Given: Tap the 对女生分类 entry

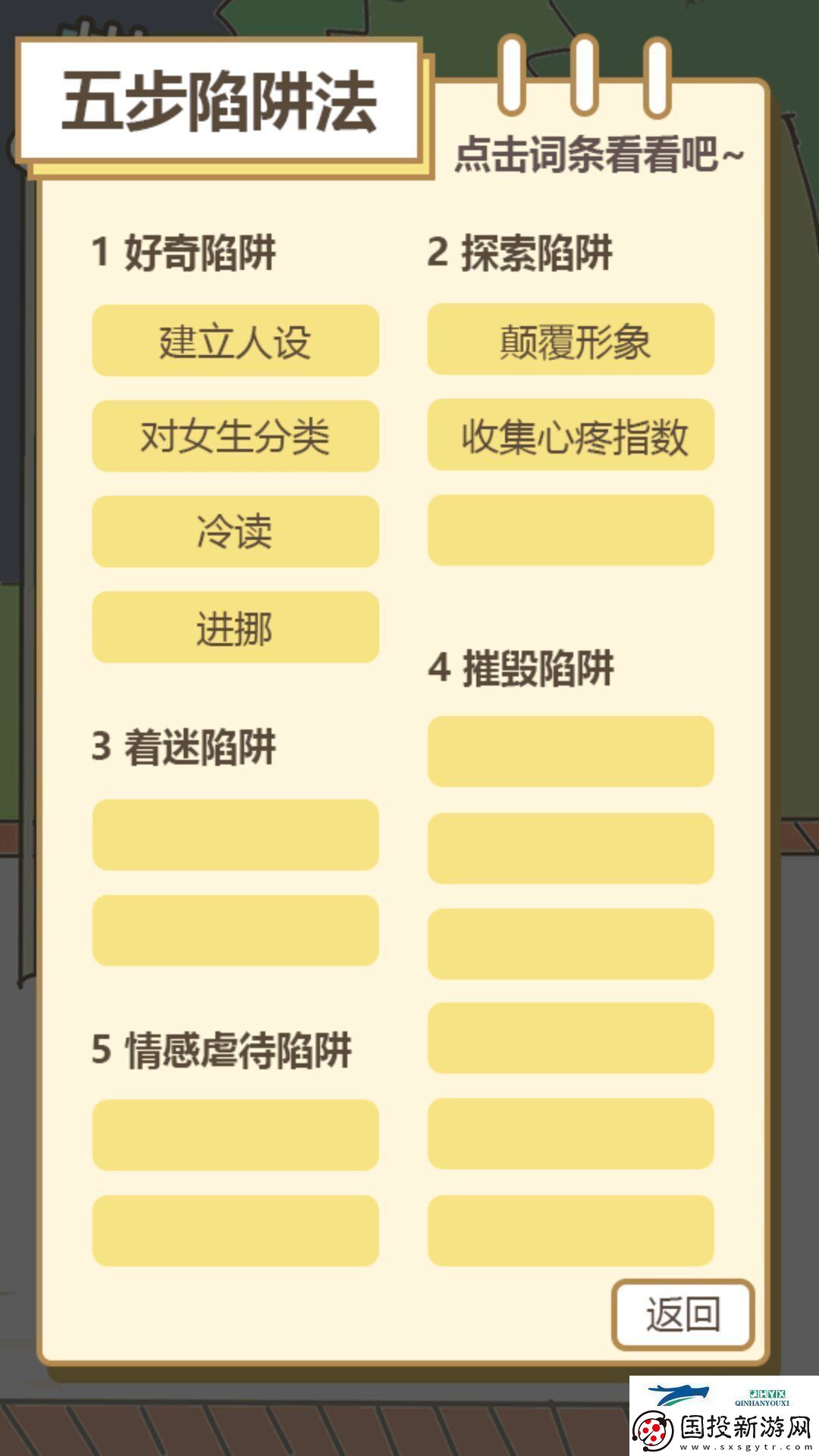Looking at the screenshot, I should pyautogui.click(x=235, y=435).
